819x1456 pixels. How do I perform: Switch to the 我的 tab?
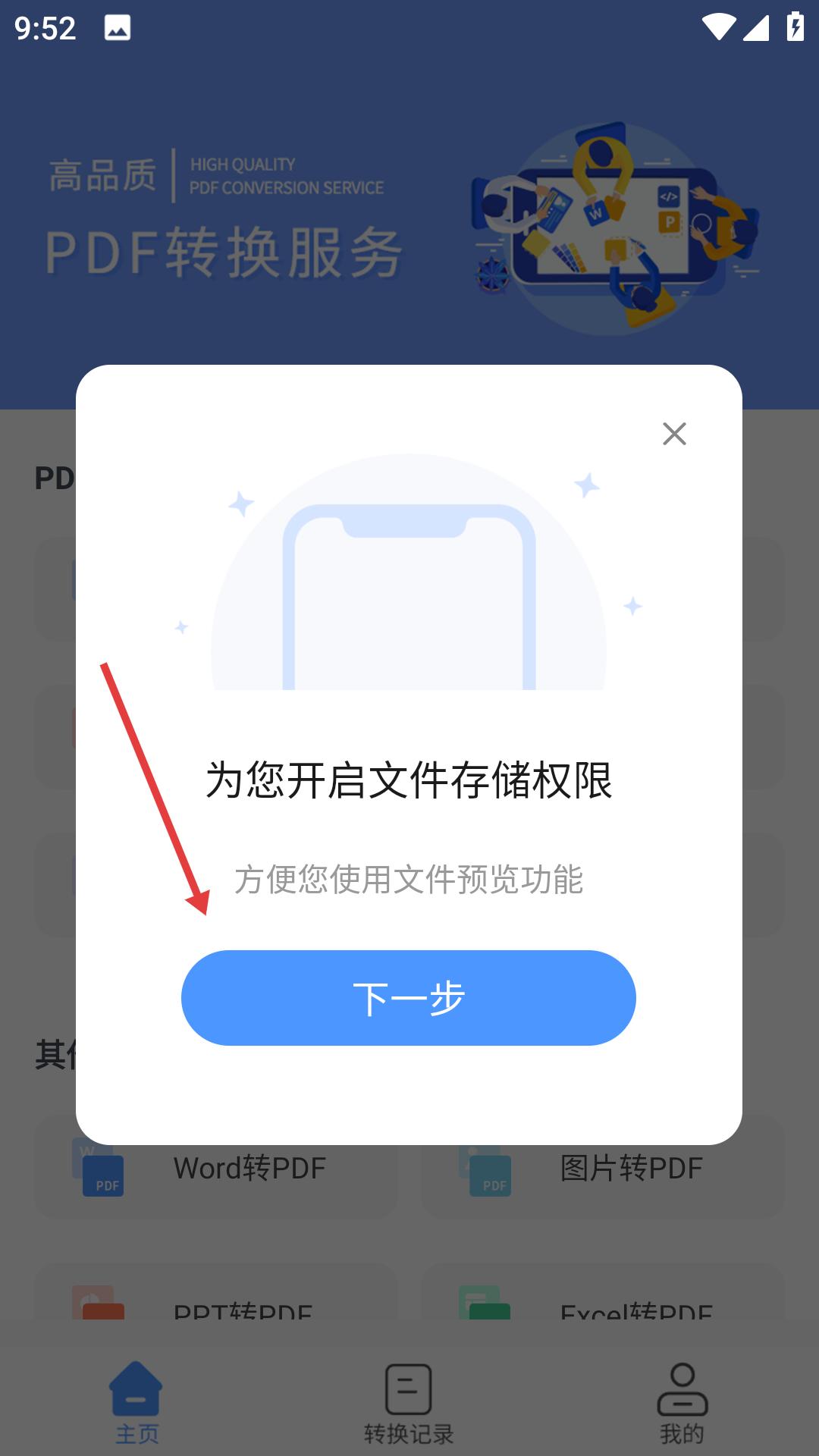682,1403
